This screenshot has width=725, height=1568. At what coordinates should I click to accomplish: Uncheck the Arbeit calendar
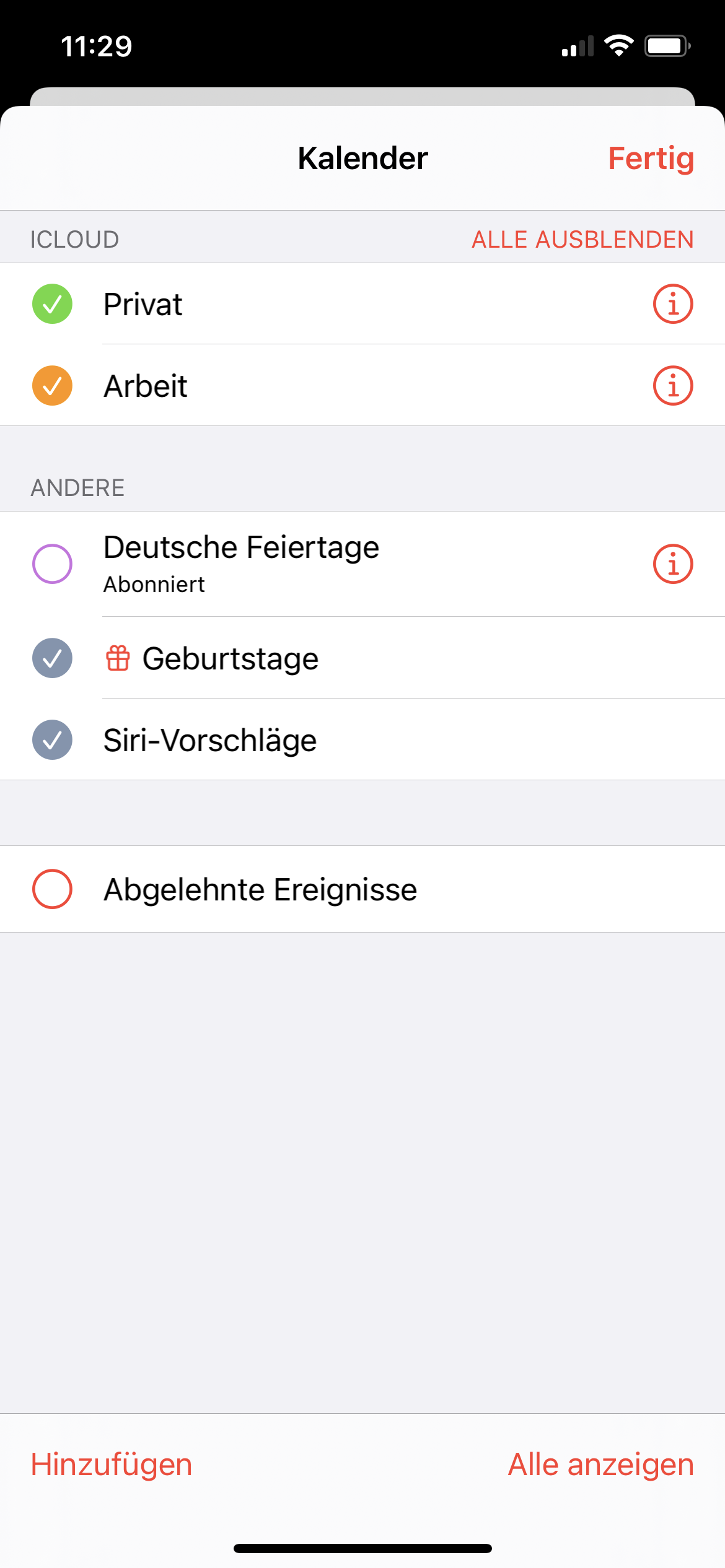[x=53, y=386]
